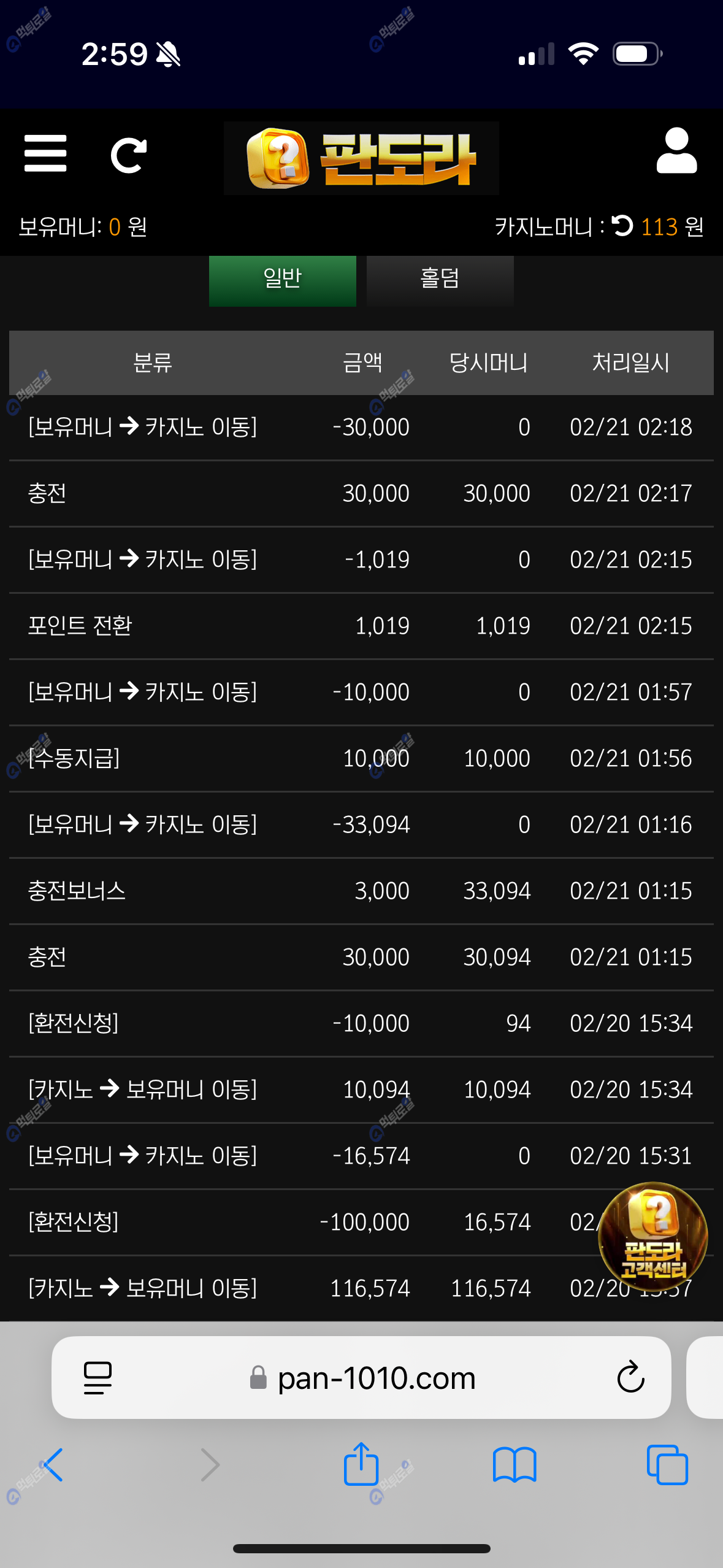Open Safari page settings menu
The height and width of the screenshot is (1568, 723).
click(98, 1378)
